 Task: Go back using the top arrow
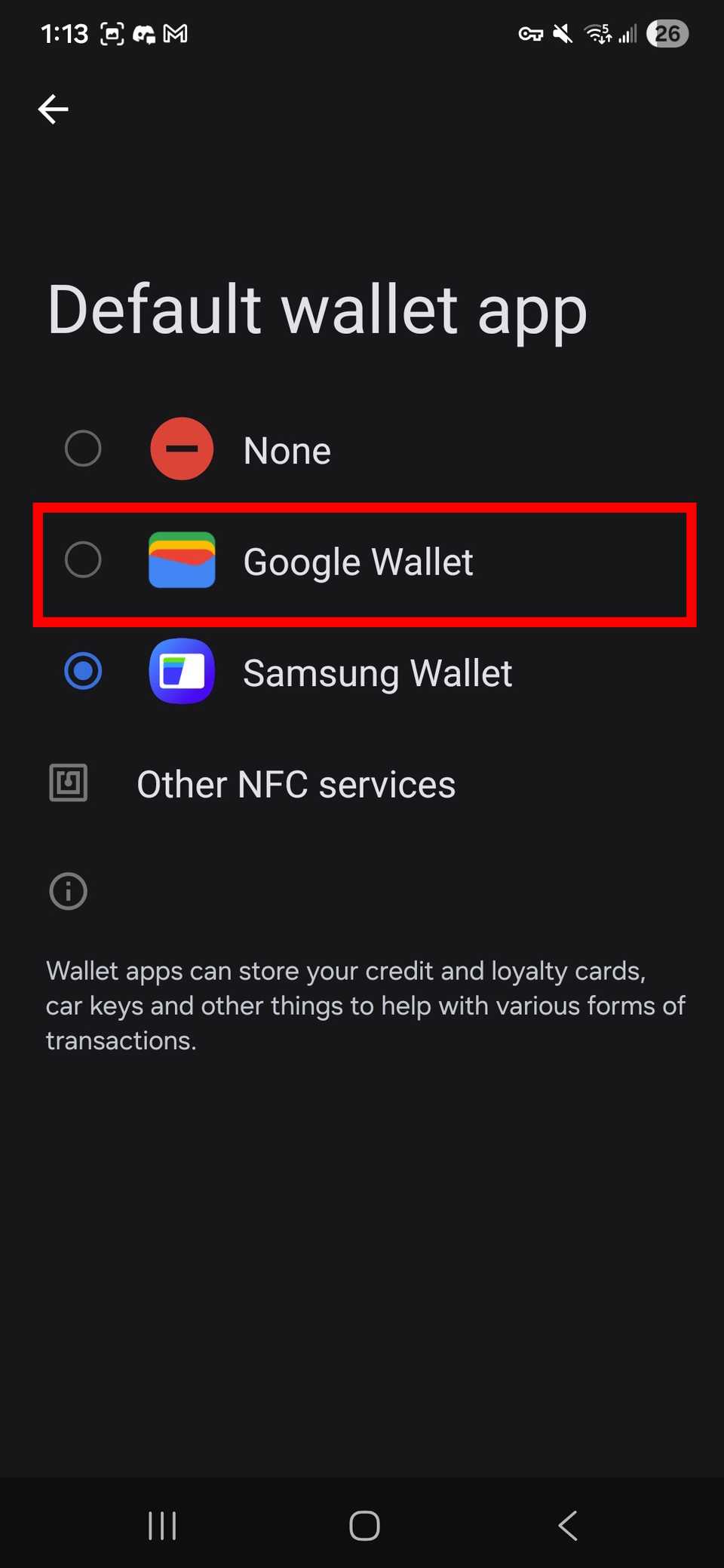point(54,109)
